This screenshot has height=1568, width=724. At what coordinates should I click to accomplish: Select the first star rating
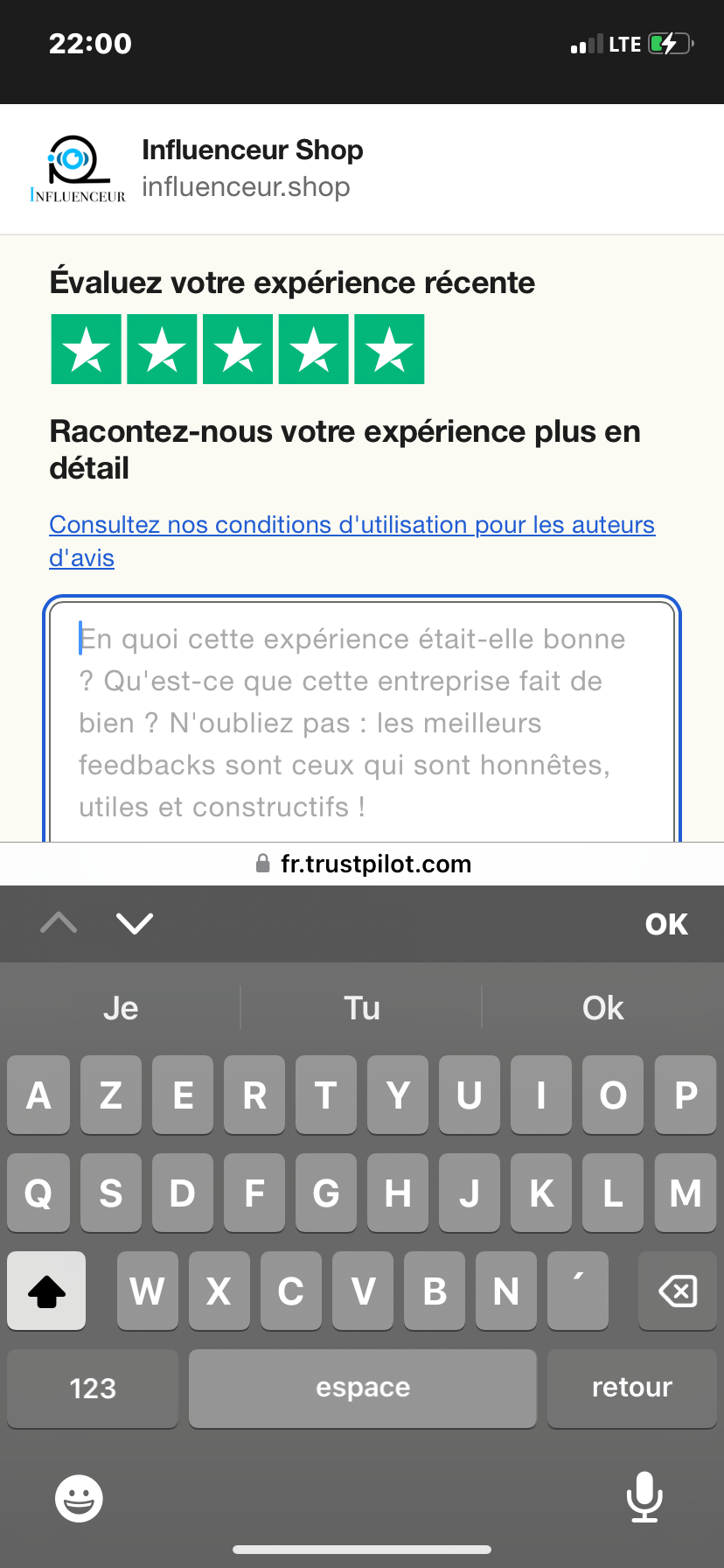86,349
